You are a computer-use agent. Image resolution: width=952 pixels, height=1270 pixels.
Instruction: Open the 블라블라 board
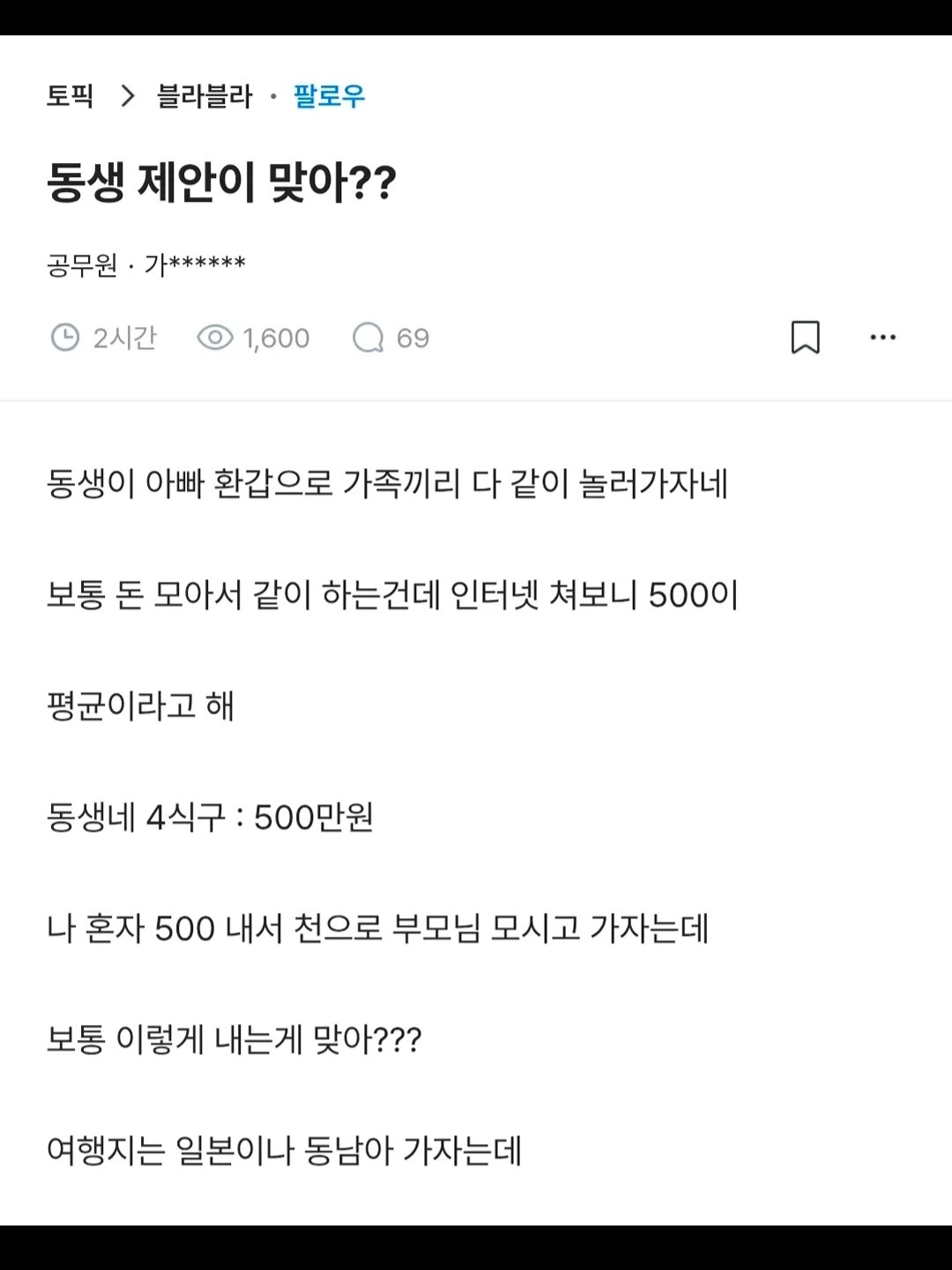[x=204, y=96]
